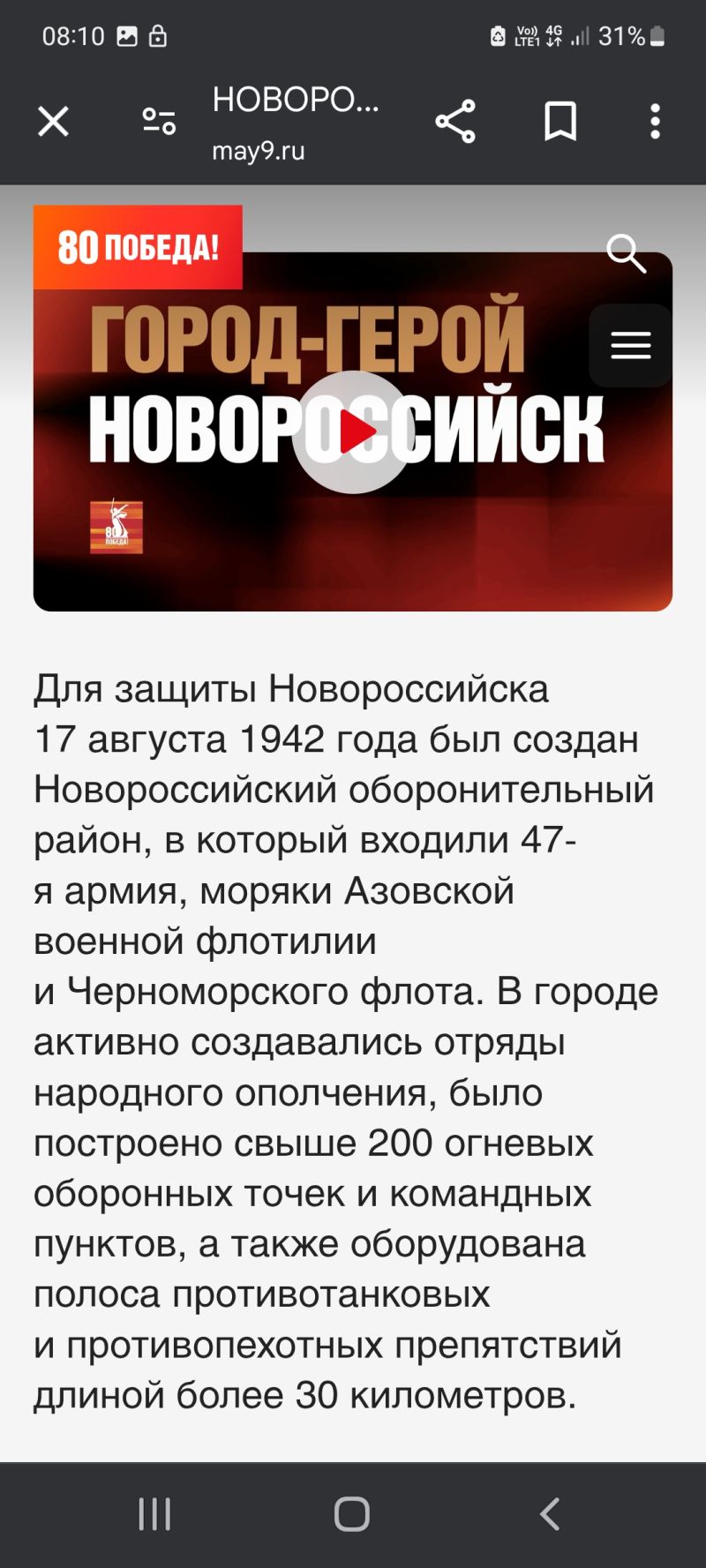
Task: Open the hamburger site menu
Action: click(631, 345)
